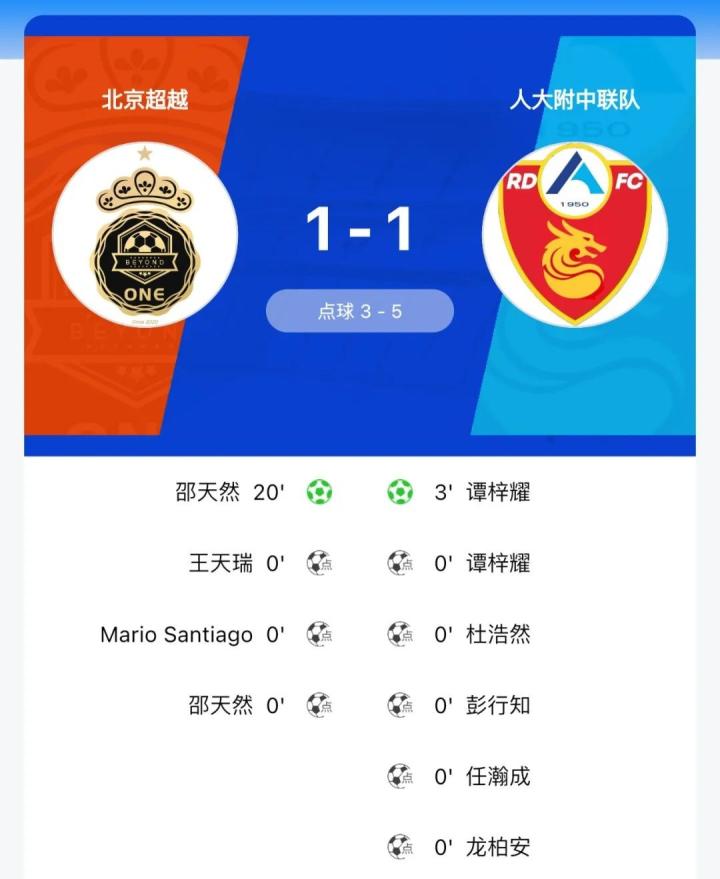Open the 北京超越 team page
Image resolution: width=720 pixels, height=879 pixels.
pyautogui.click(x=145, y=235)
